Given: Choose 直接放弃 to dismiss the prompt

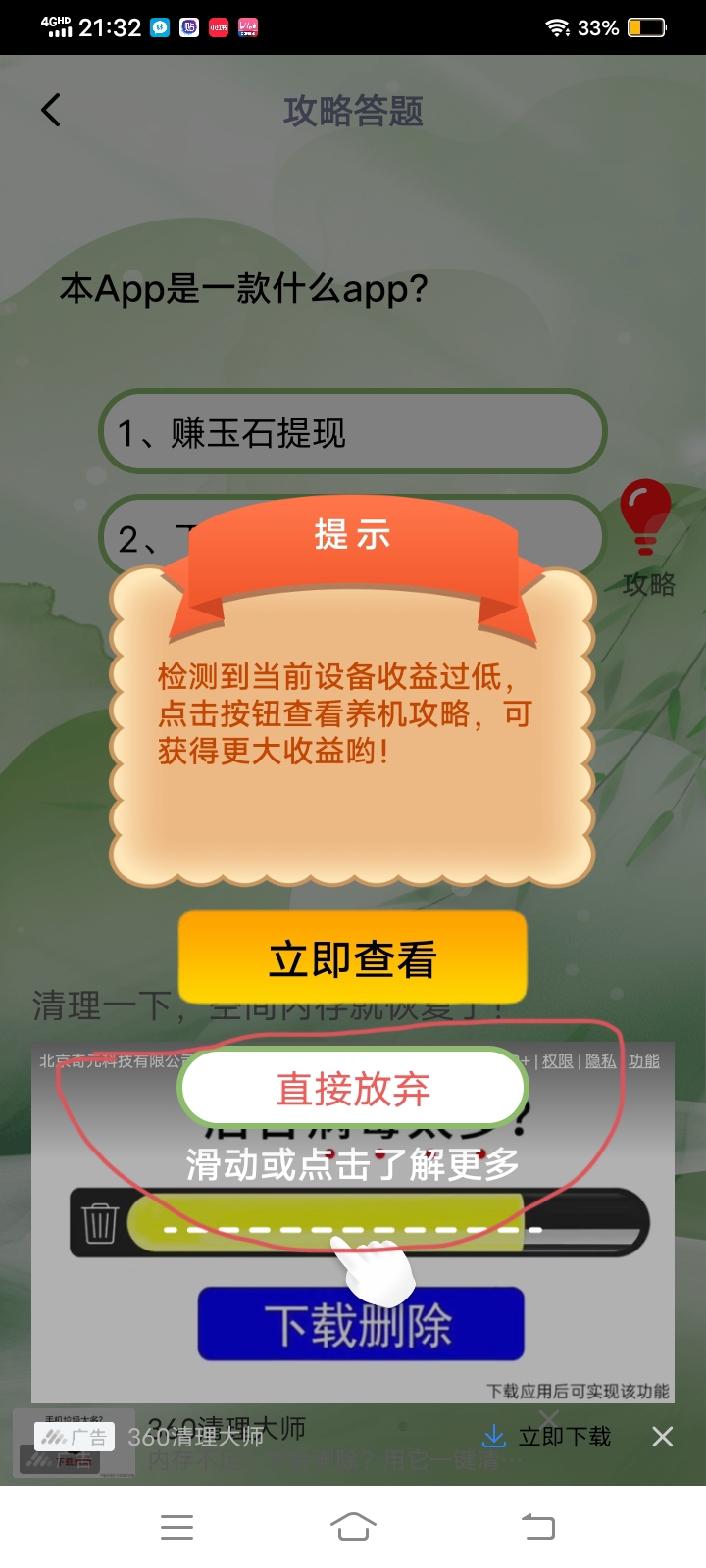Looking at the screenshot, I should (x=353, y=1088).
